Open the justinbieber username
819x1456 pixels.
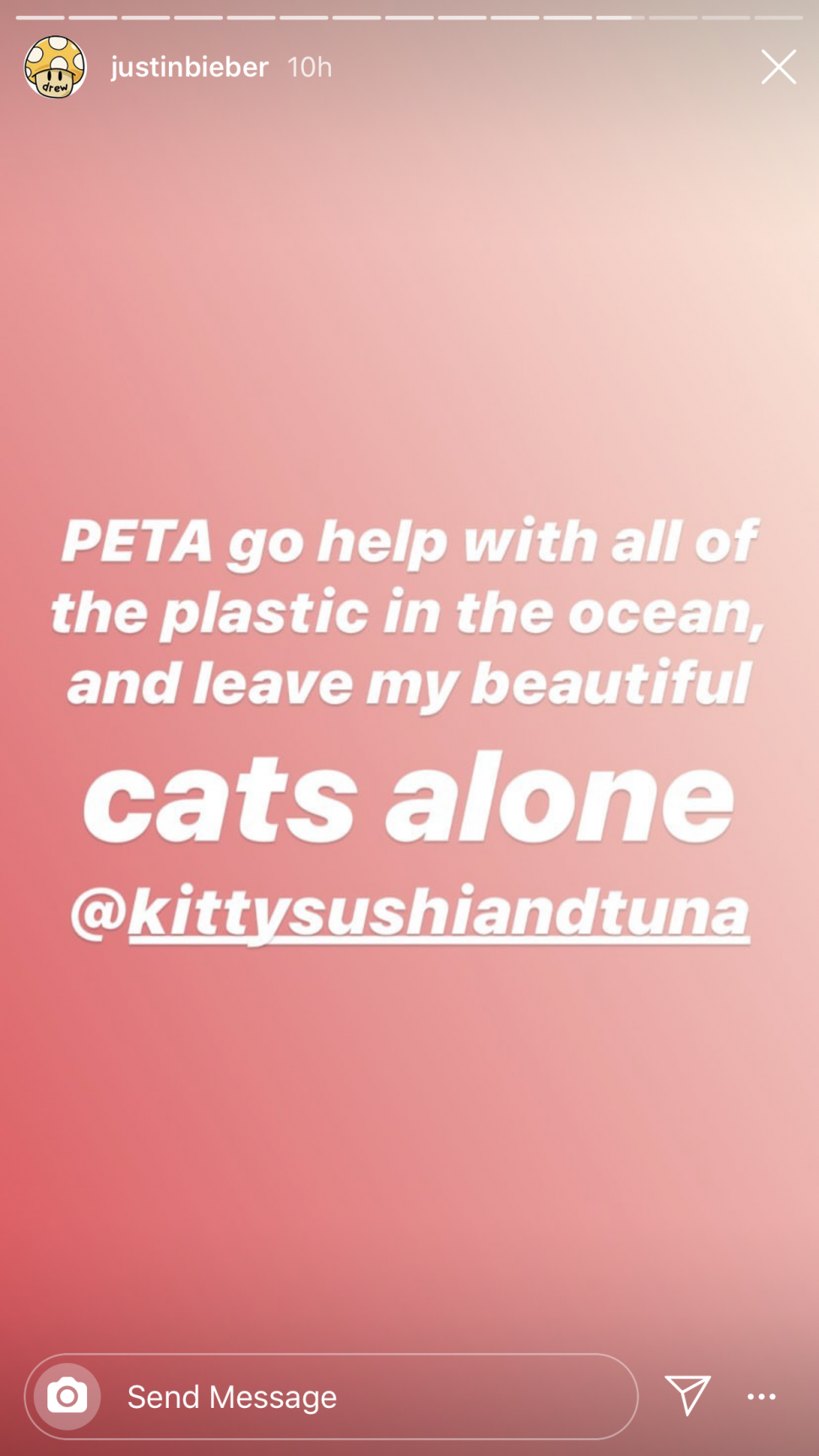pyautogui.click(x=189, y=67)
